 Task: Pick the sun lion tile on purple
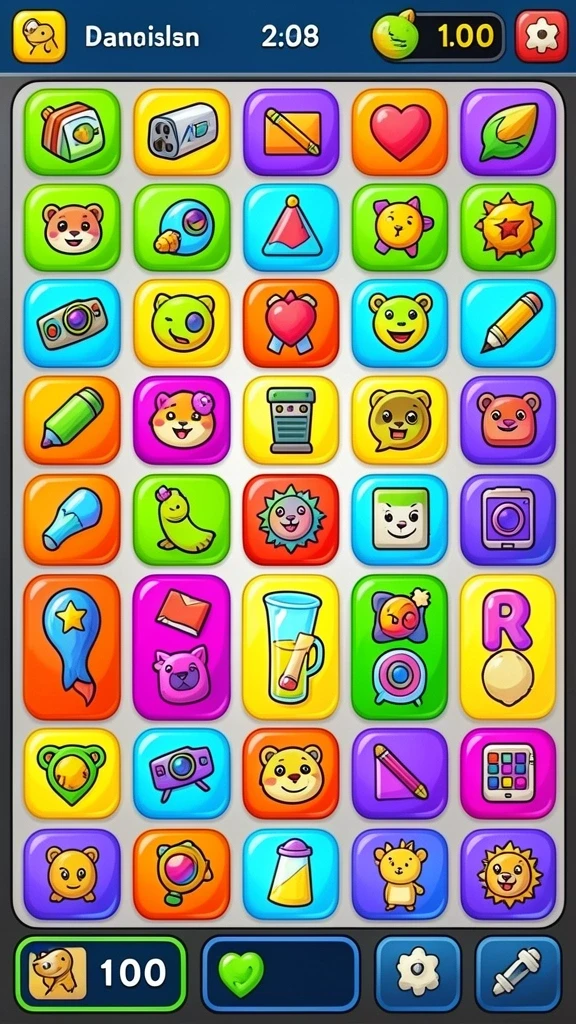(508, 874)
